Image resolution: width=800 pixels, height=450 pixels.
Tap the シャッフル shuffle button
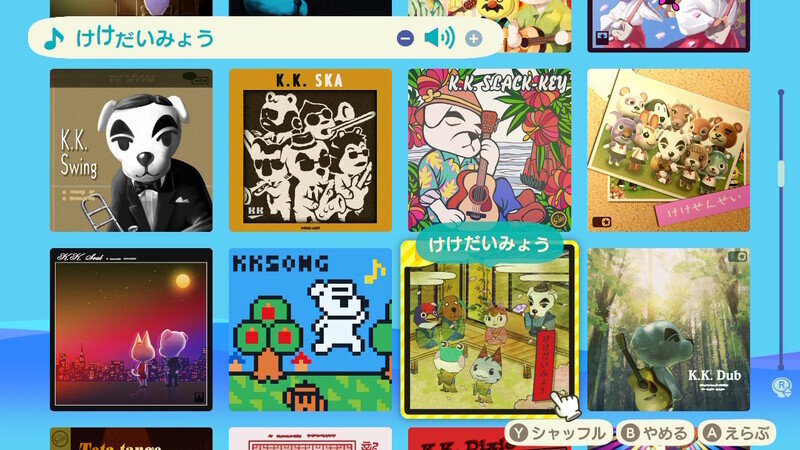(559, 433)
